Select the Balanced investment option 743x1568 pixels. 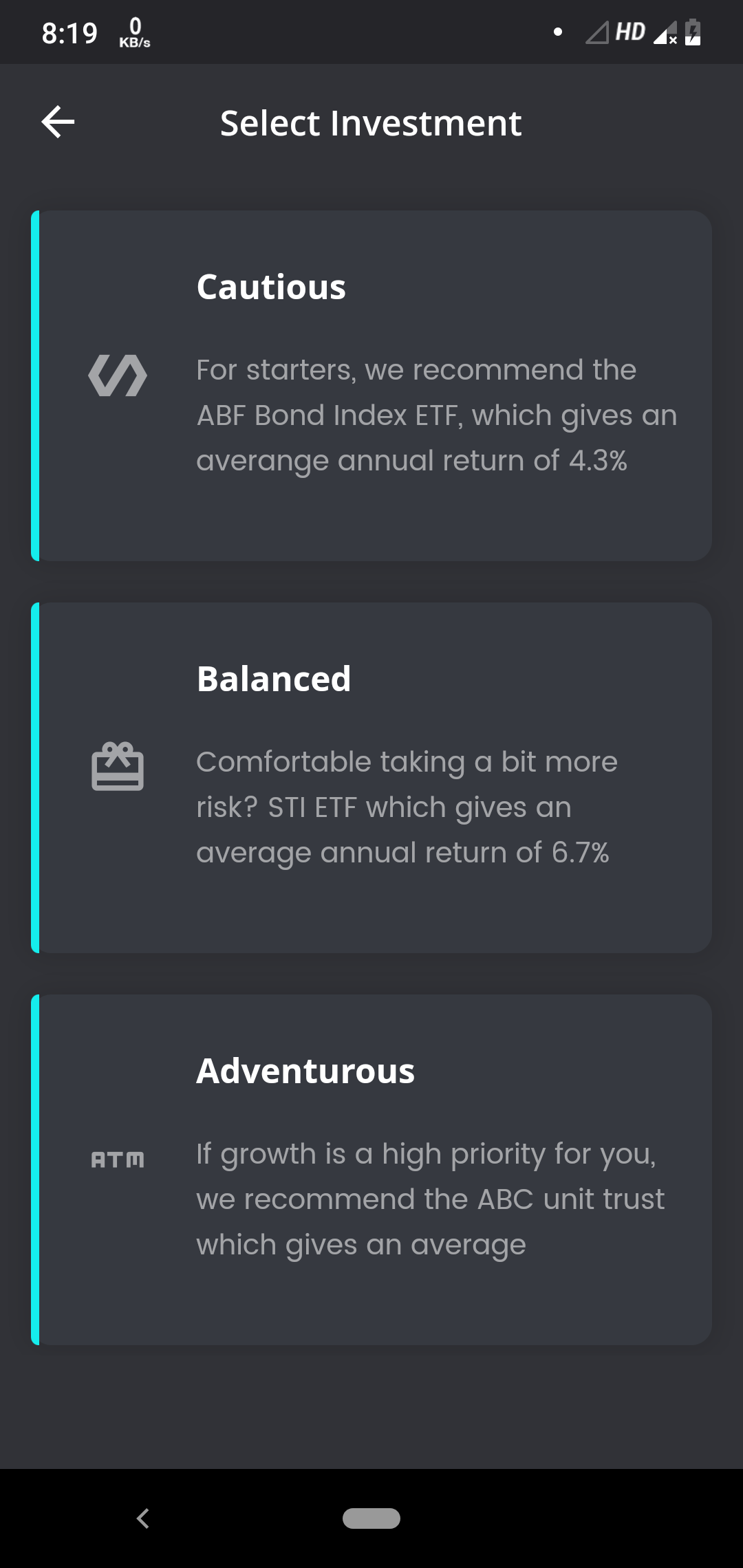371,777
